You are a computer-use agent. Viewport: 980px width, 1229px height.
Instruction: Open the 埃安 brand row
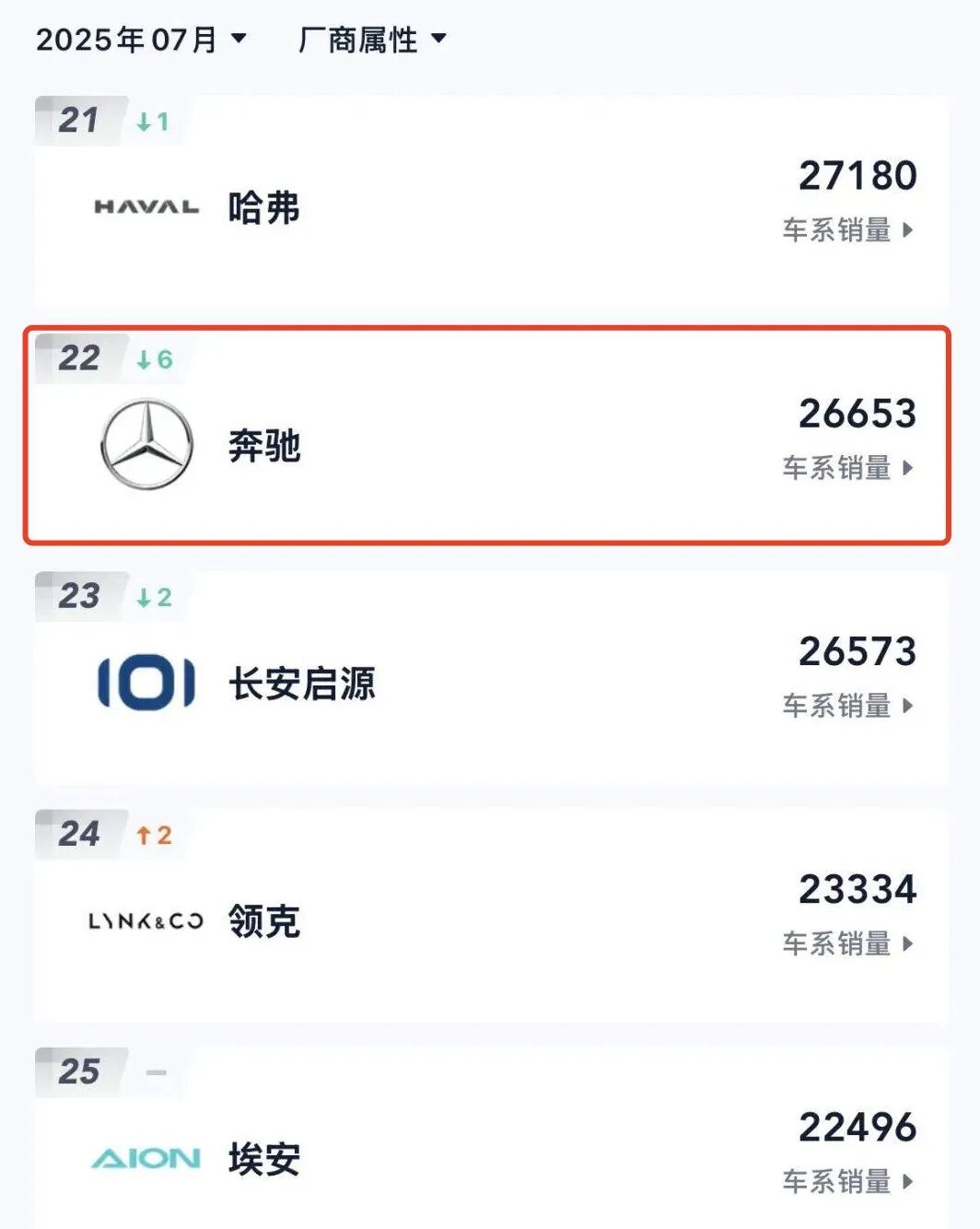coord(492,1139)
